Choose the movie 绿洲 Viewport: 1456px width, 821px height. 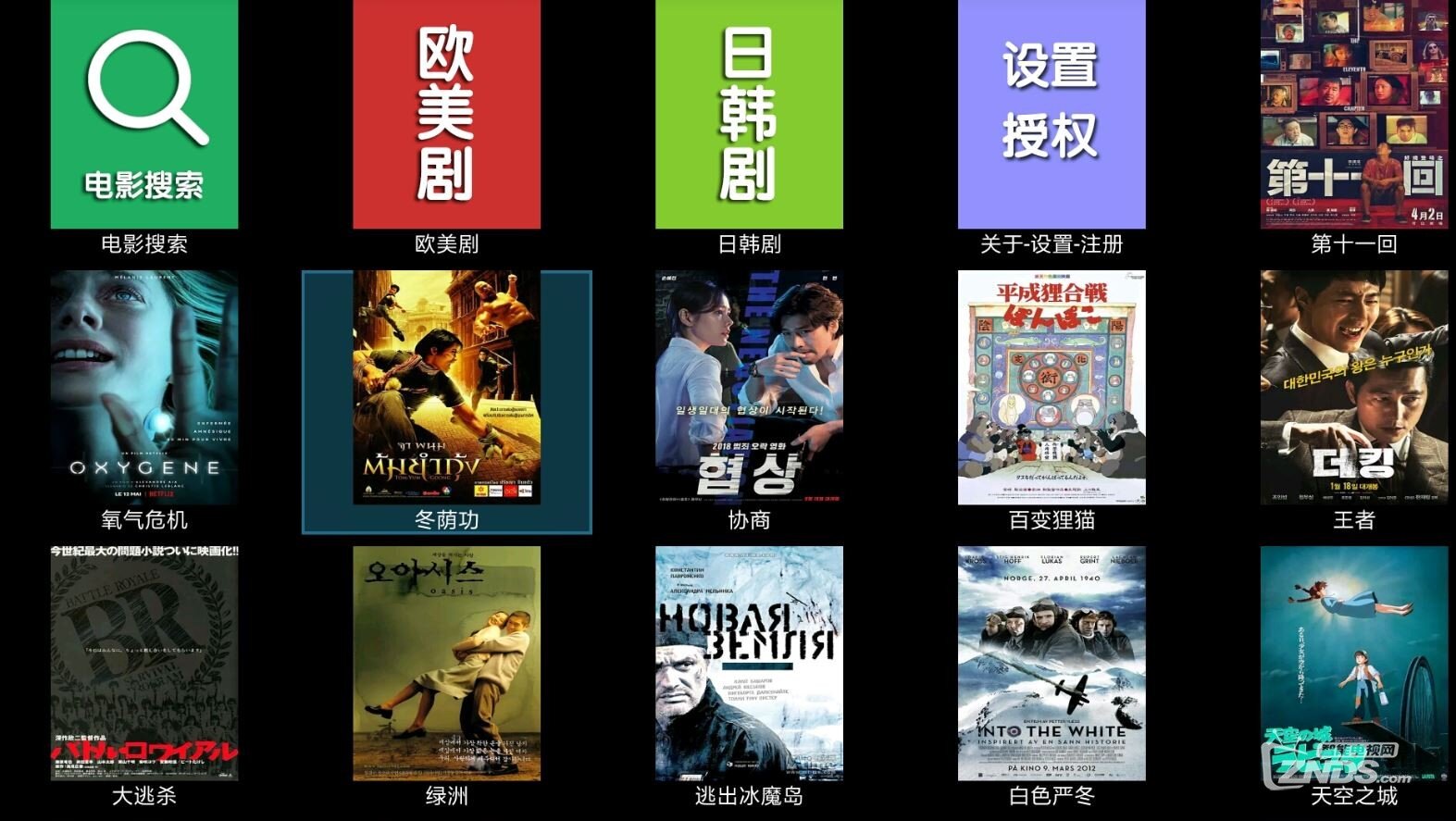click(446, 663)
